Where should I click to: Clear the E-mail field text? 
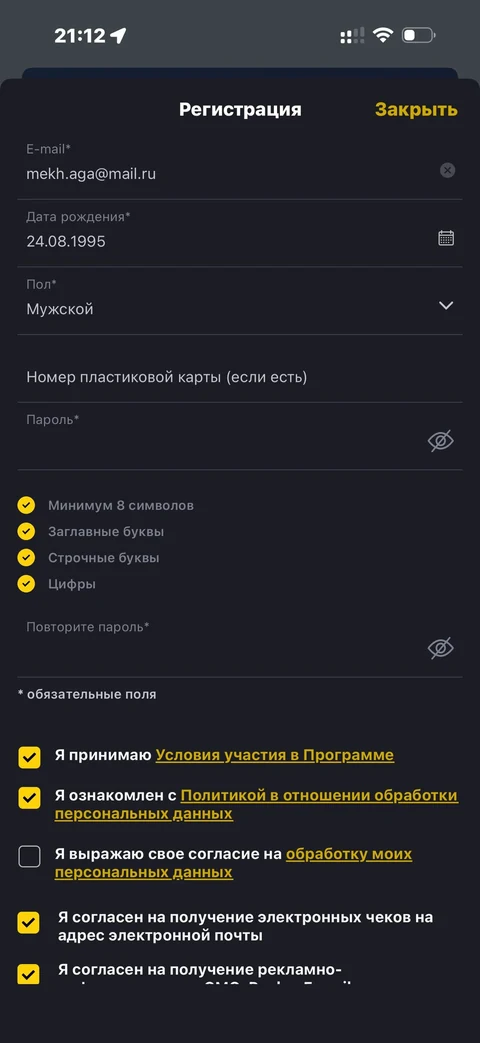[447, 171]
